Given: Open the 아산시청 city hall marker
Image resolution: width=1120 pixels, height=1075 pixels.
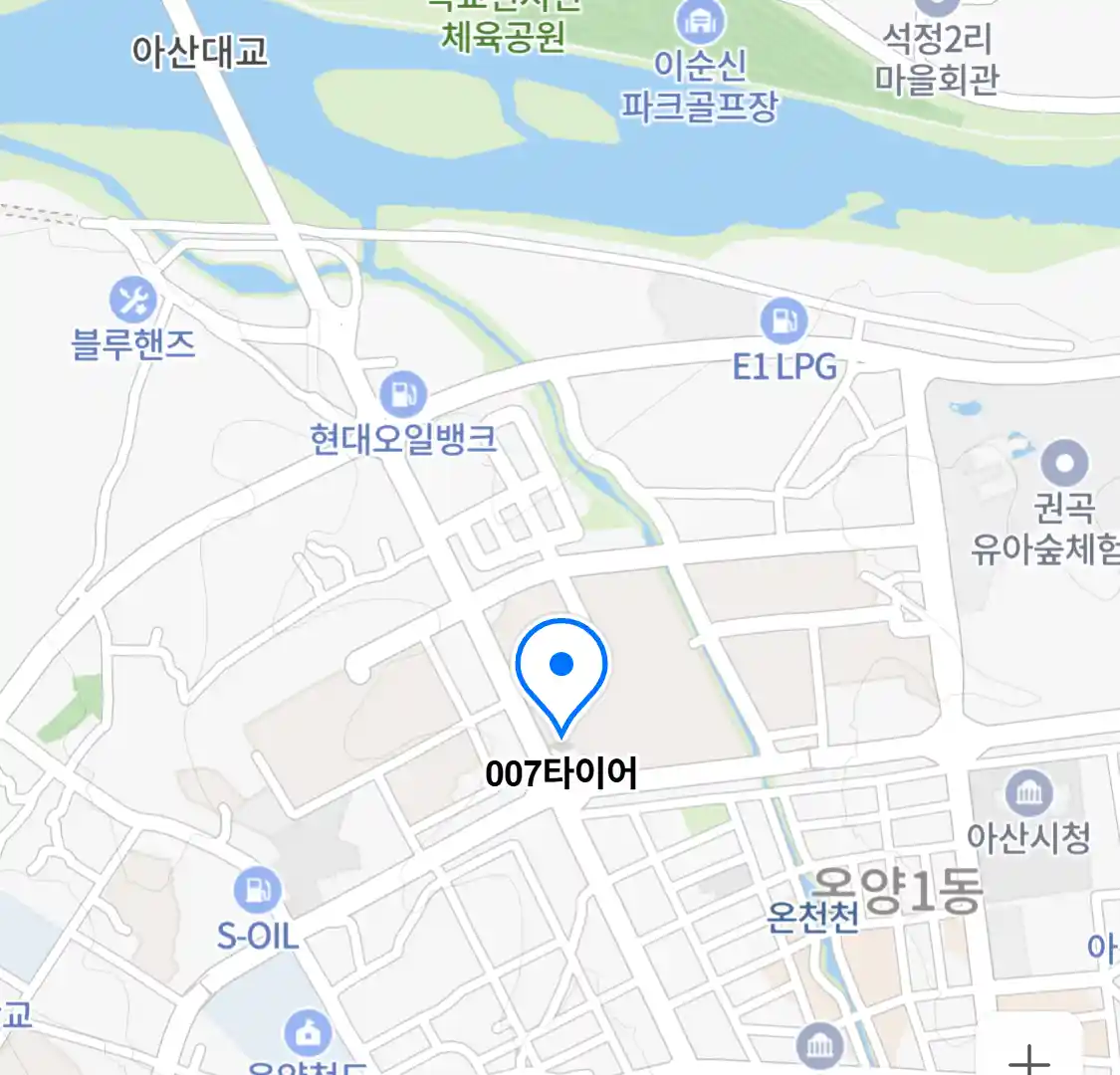Looking at the screenshot, I should [1029, 793].
